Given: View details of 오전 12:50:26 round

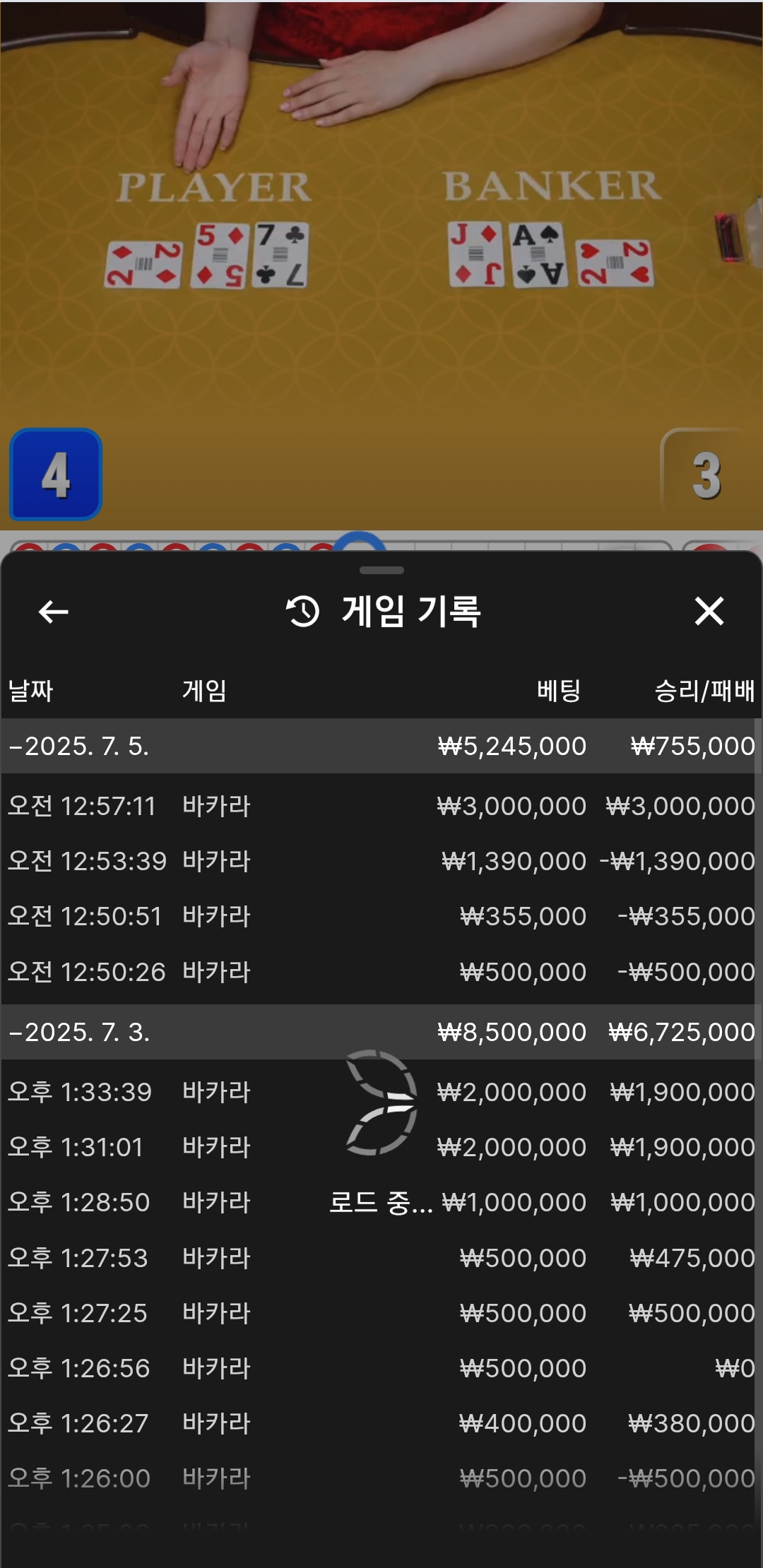Looking at the screenshot, I should pos(381,972).
